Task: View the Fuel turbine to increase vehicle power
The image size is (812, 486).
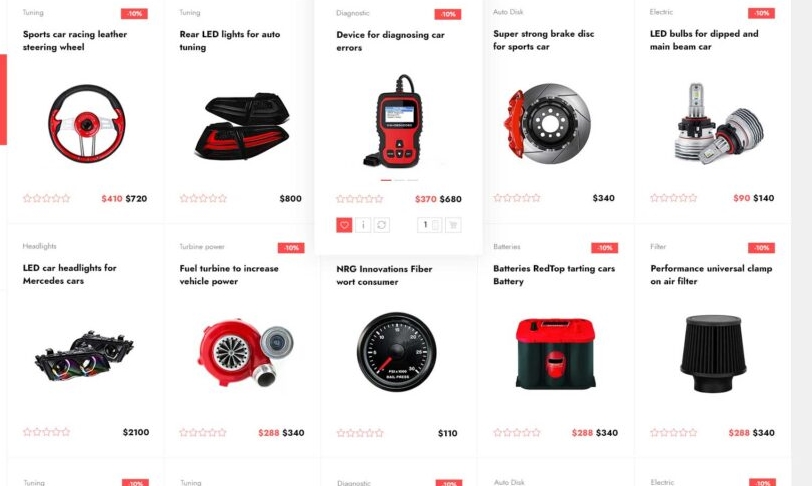Action: pyautogui.click(x=229, y=274)
